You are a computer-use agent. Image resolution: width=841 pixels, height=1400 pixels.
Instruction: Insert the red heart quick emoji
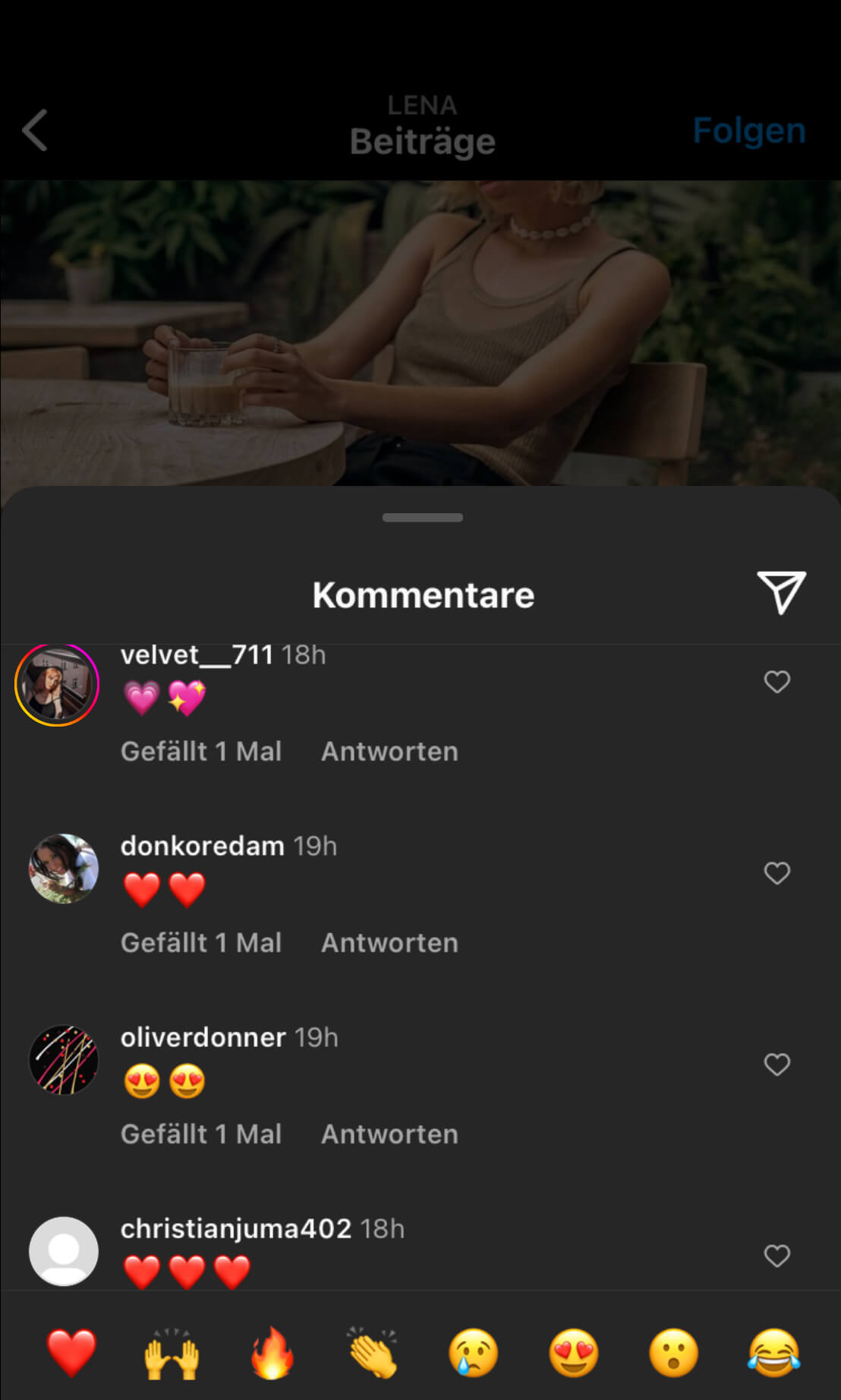pyautogui.click(x=71, y=1353)
